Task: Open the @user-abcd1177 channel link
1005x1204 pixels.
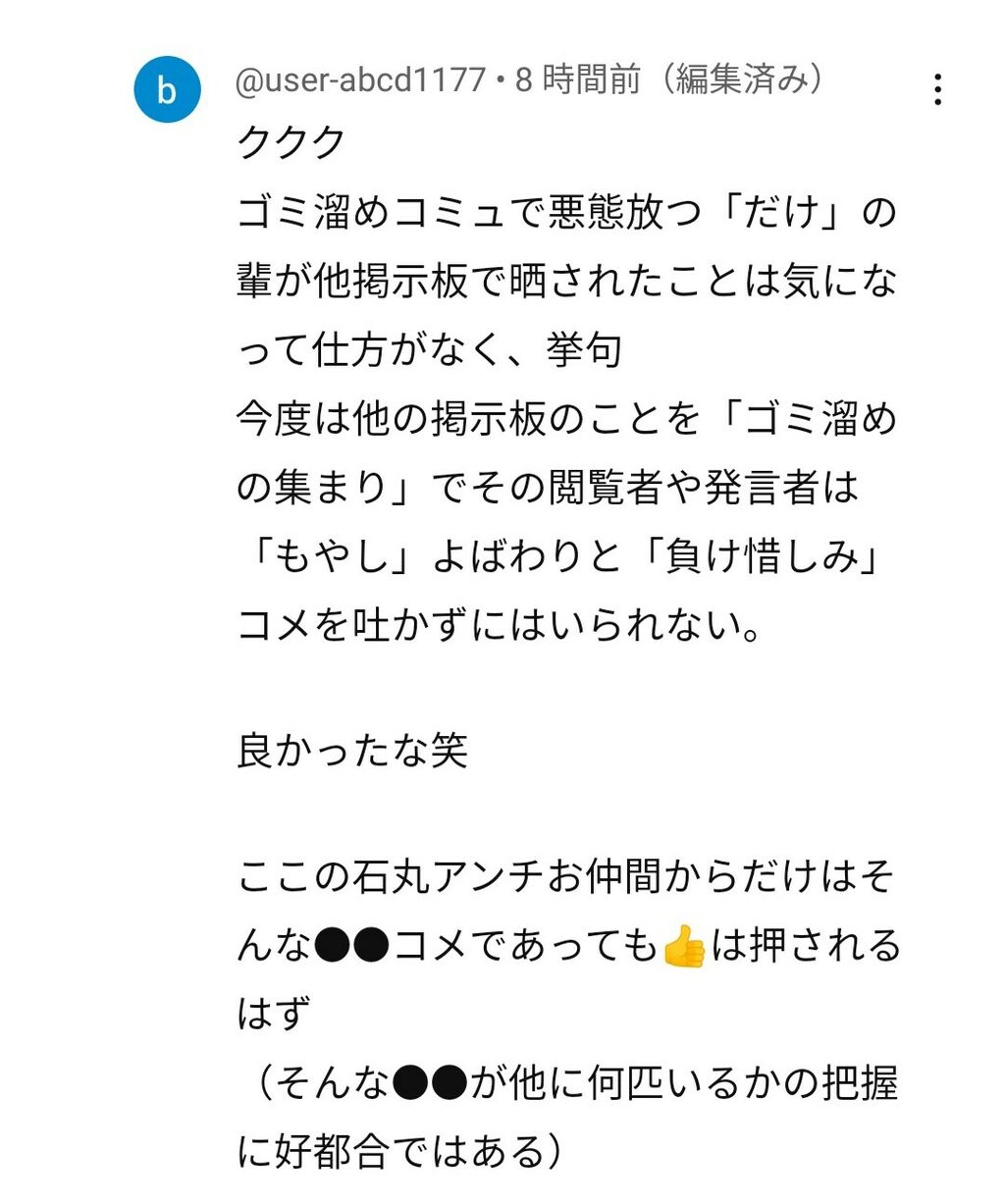Action: point(360,79)
